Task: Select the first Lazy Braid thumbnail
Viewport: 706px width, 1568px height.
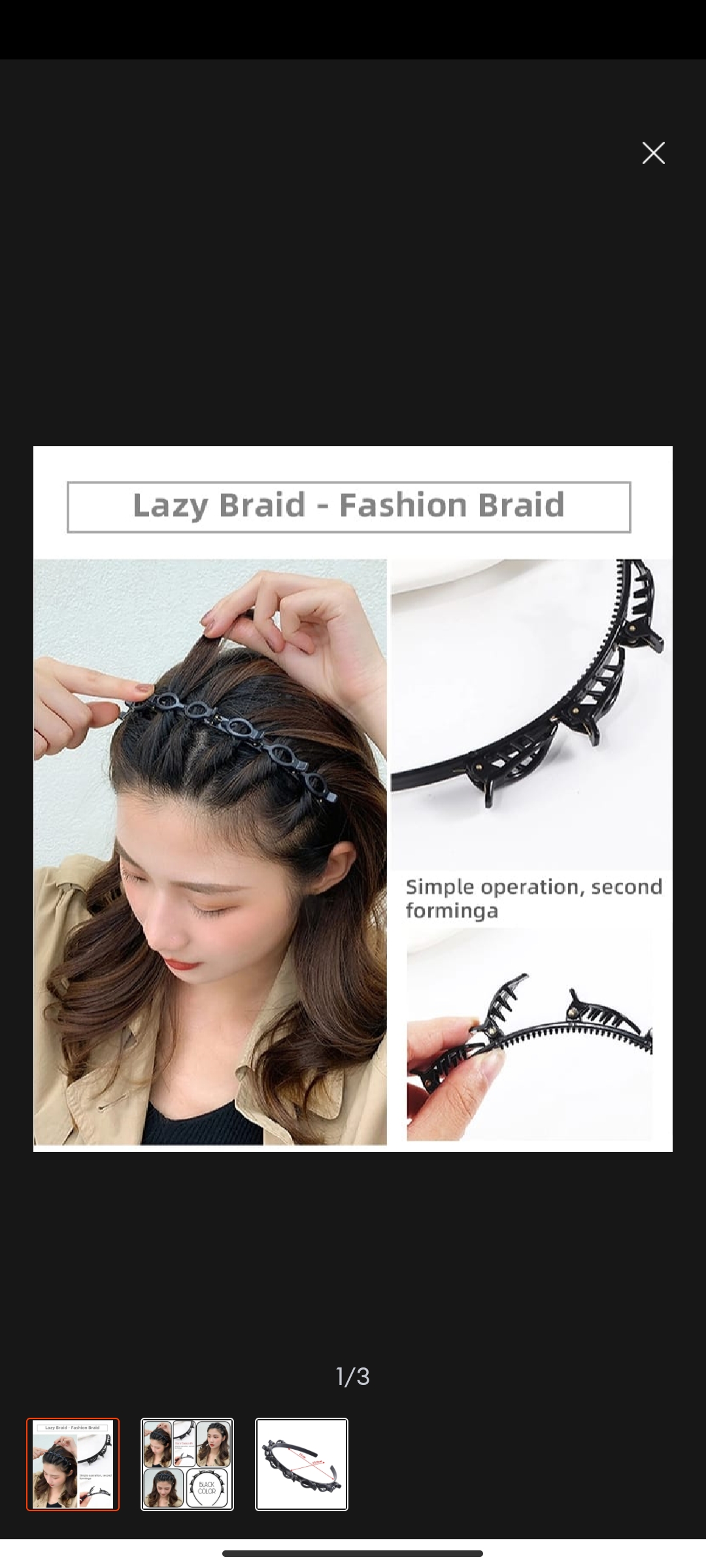Action: 73,1464
